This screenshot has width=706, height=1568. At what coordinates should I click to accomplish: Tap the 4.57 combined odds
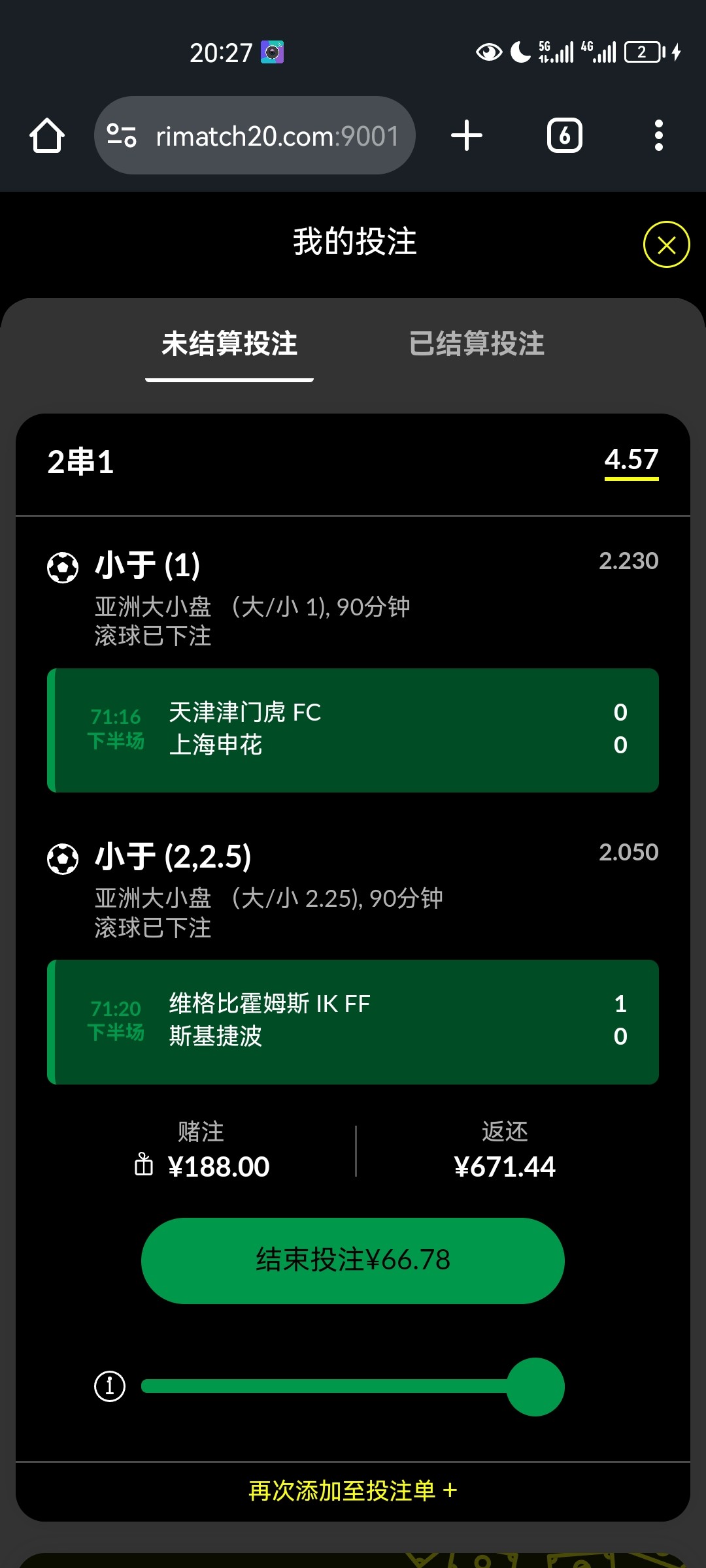point(631,461)
